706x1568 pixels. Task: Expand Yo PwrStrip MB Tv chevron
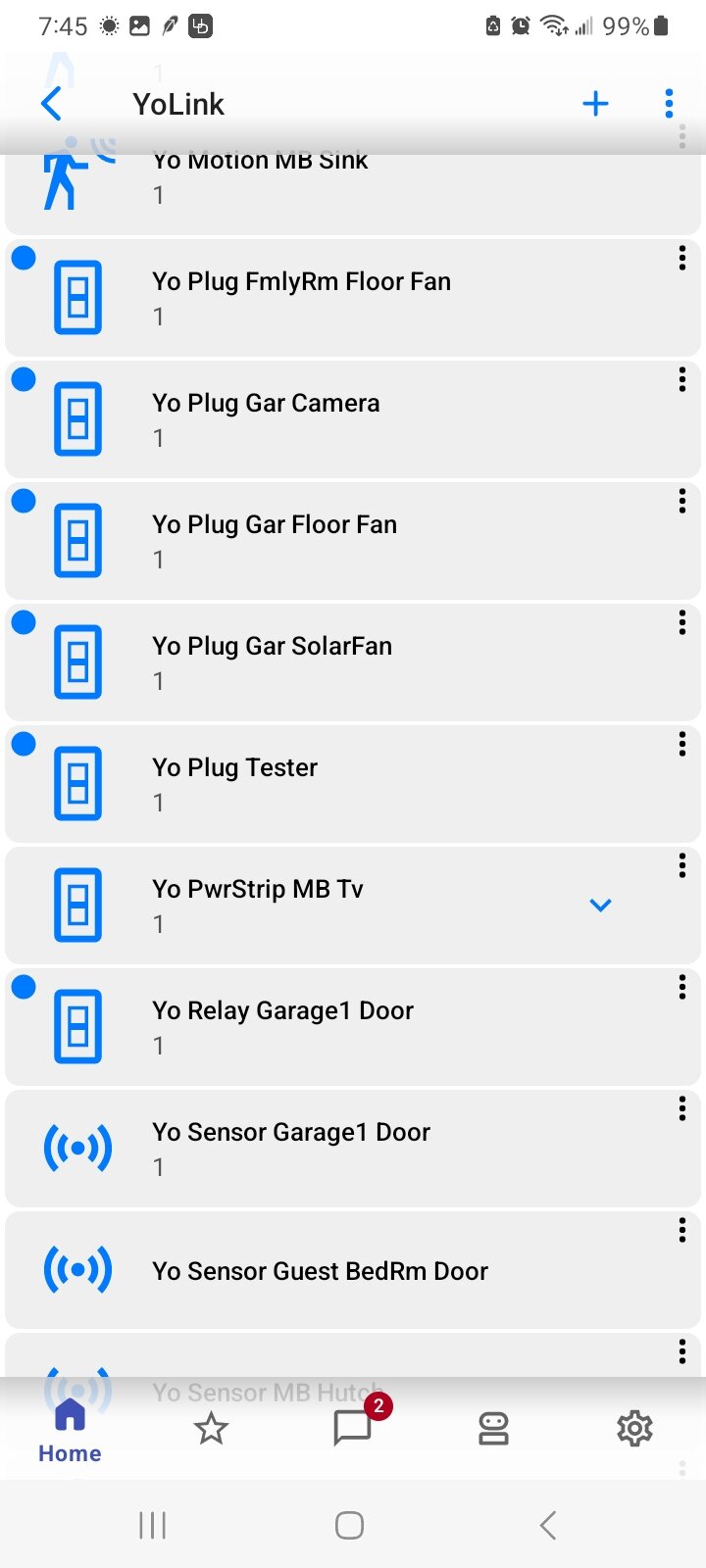(x=600, y=905)
